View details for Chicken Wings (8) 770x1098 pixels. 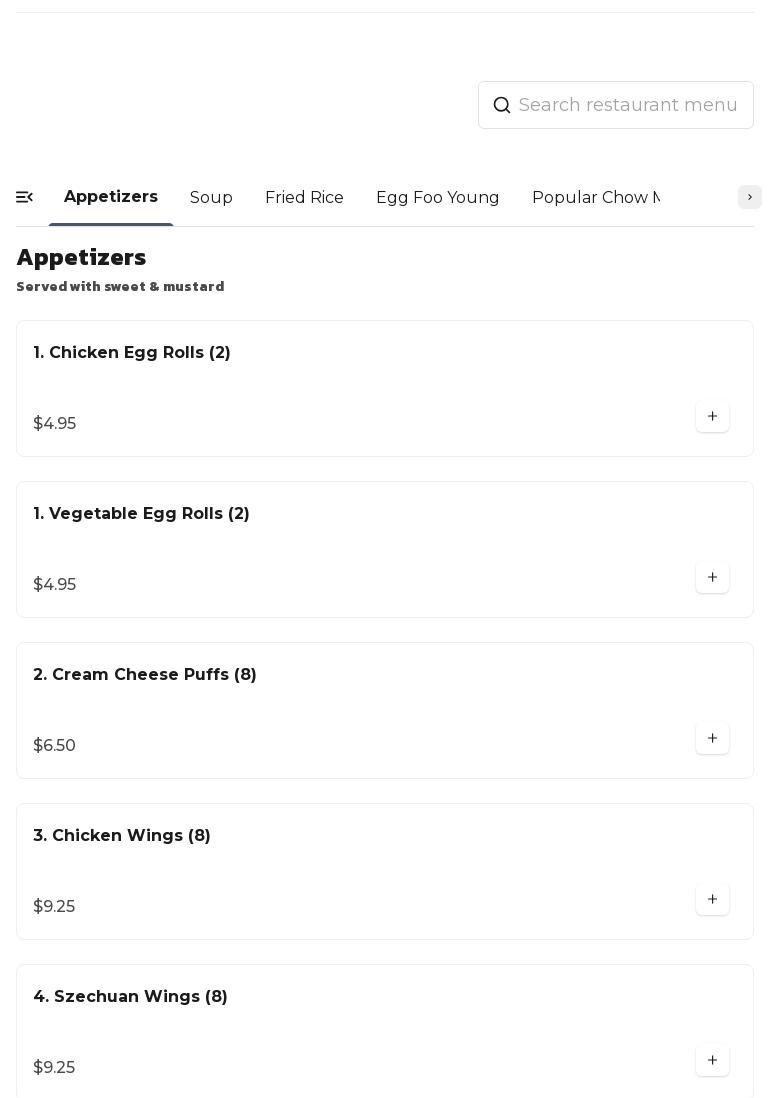[x=122, y=836]
